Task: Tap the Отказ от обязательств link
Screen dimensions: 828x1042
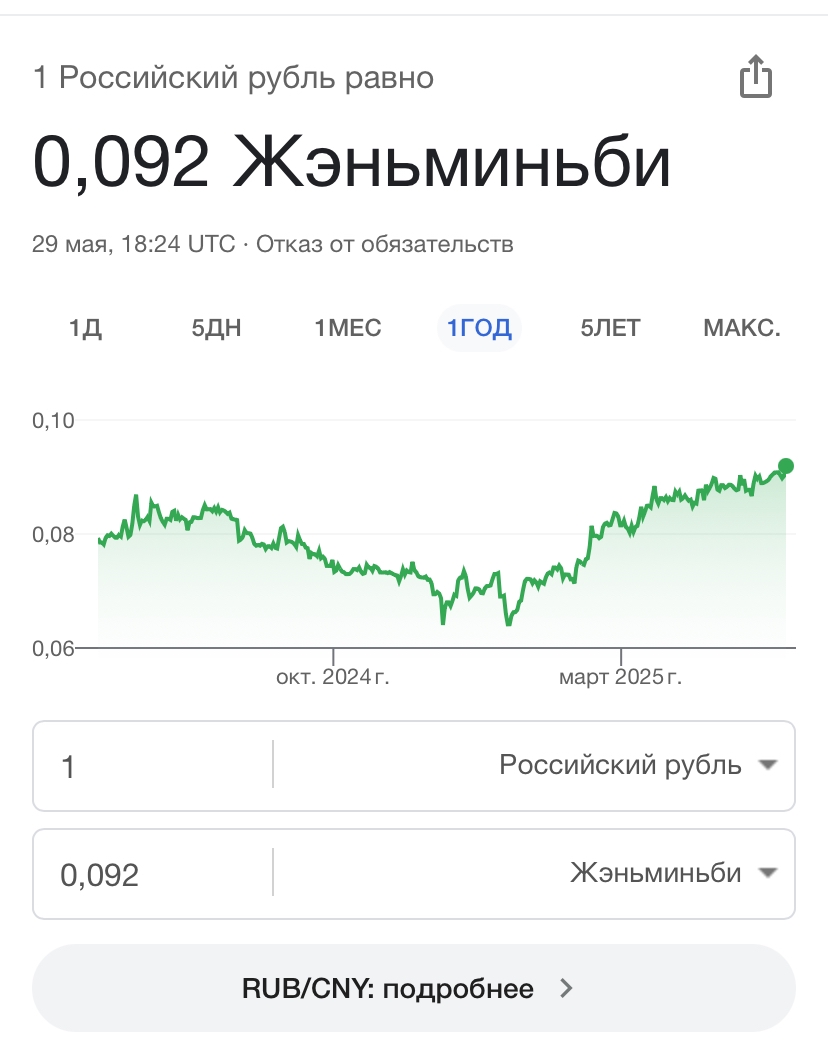Action: [x=385, y=244]
